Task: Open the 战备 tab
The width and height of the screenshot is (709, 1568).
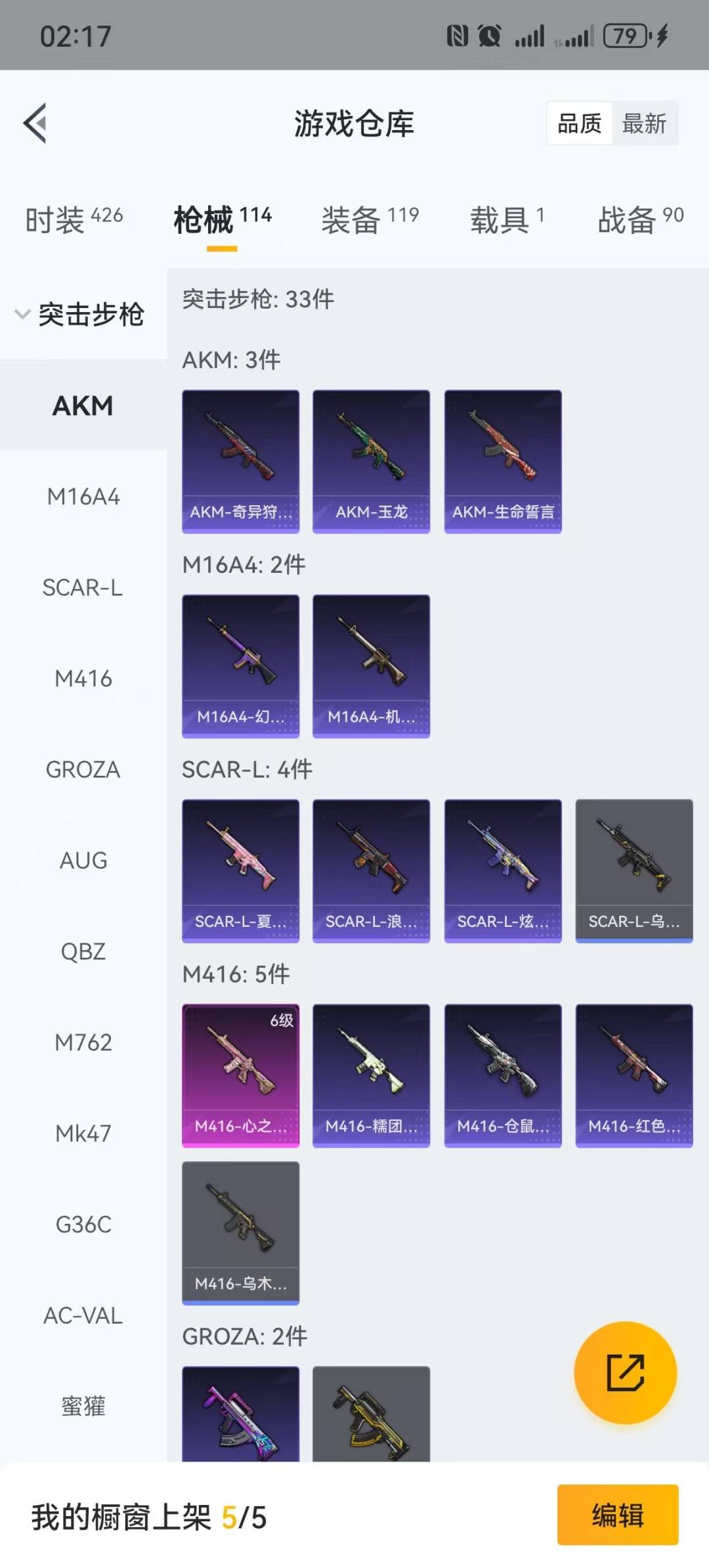Action: [x=640, y=219]
